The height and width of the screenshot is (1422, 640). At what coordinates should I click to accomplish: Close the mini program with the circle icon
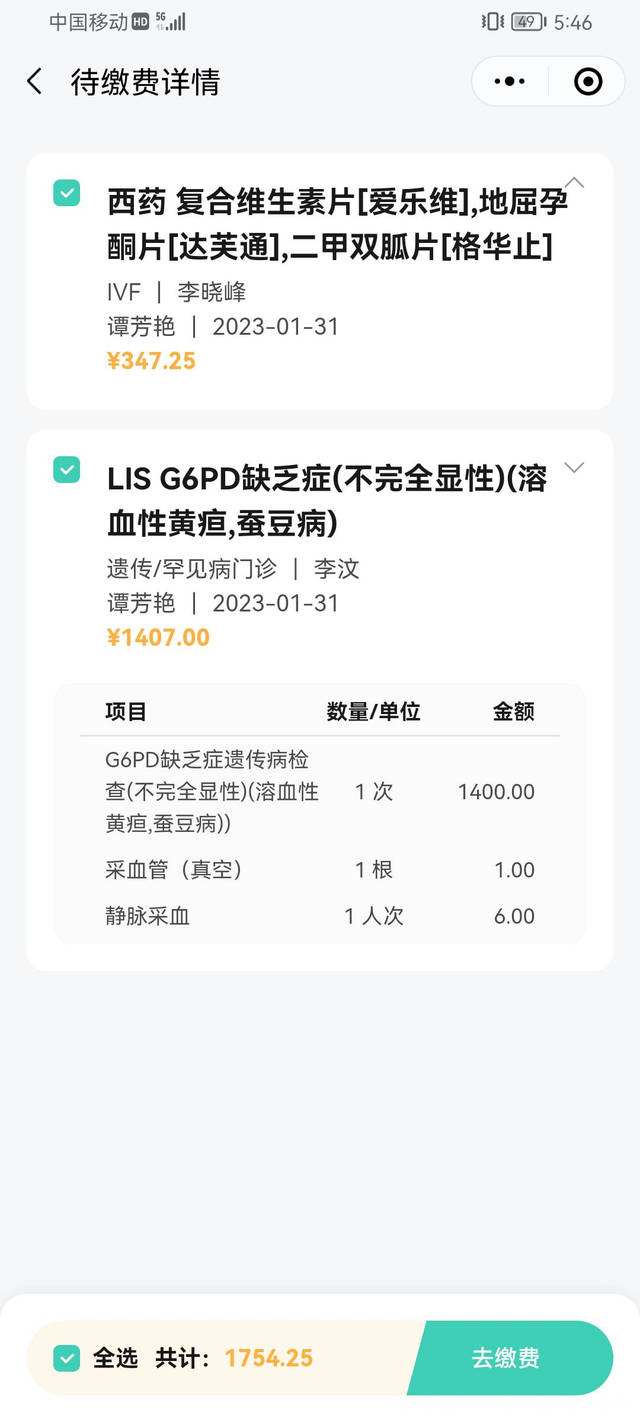click(x=588, y=82)
